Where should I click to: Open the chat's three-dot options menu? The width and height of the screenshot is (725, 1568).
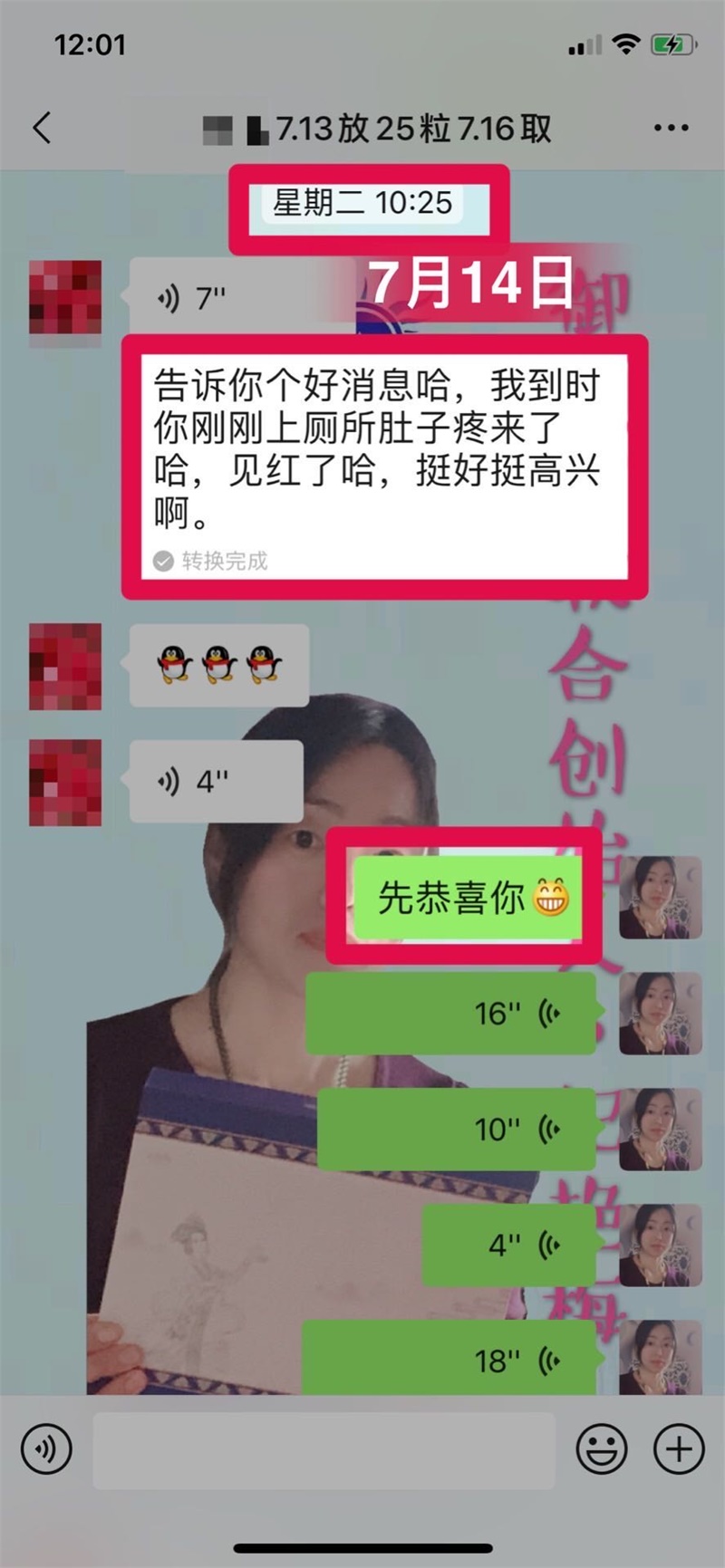[x=671, y=129]
